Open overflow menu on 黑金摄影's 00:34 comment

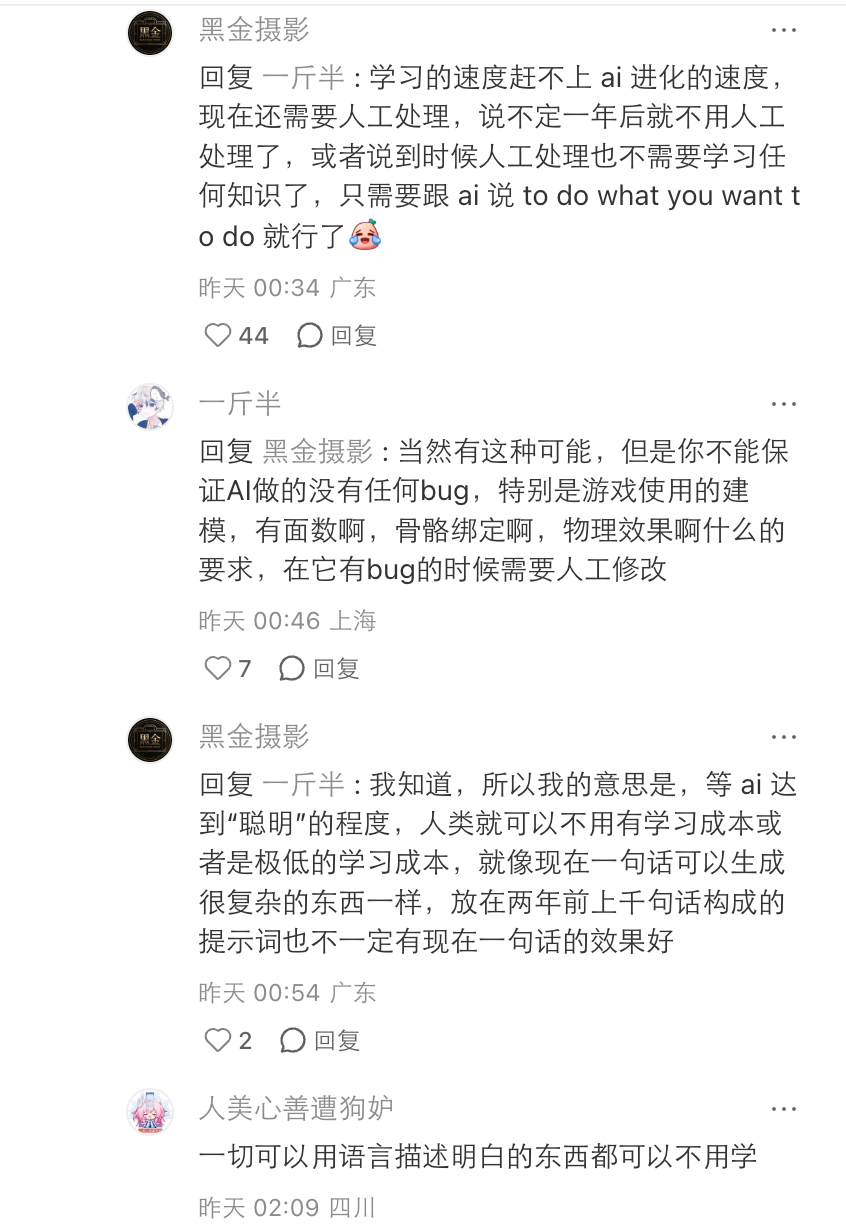click(784, 31)
